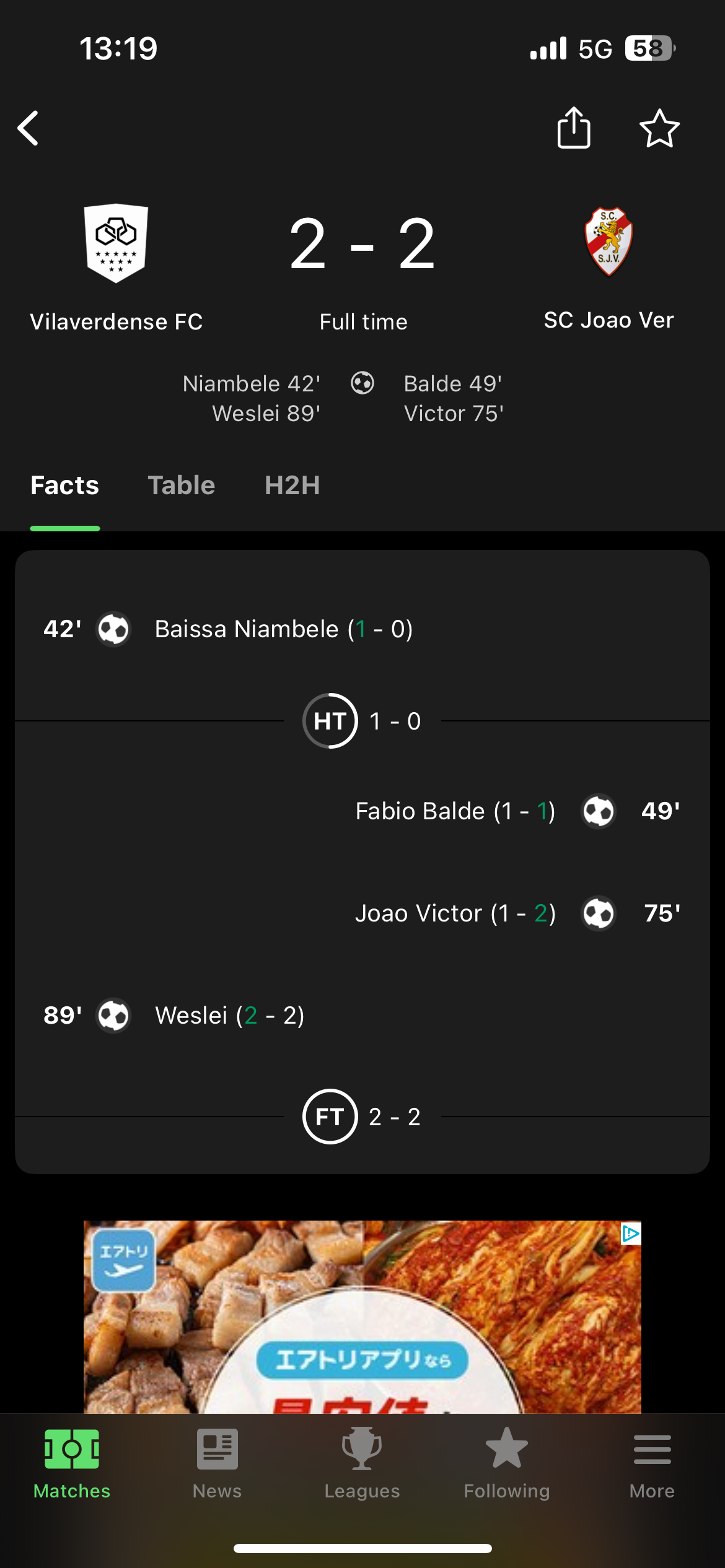Switch to the Table tab
Image resolution: width=725 pixels, height=1568 pixels.
point(182,486)
